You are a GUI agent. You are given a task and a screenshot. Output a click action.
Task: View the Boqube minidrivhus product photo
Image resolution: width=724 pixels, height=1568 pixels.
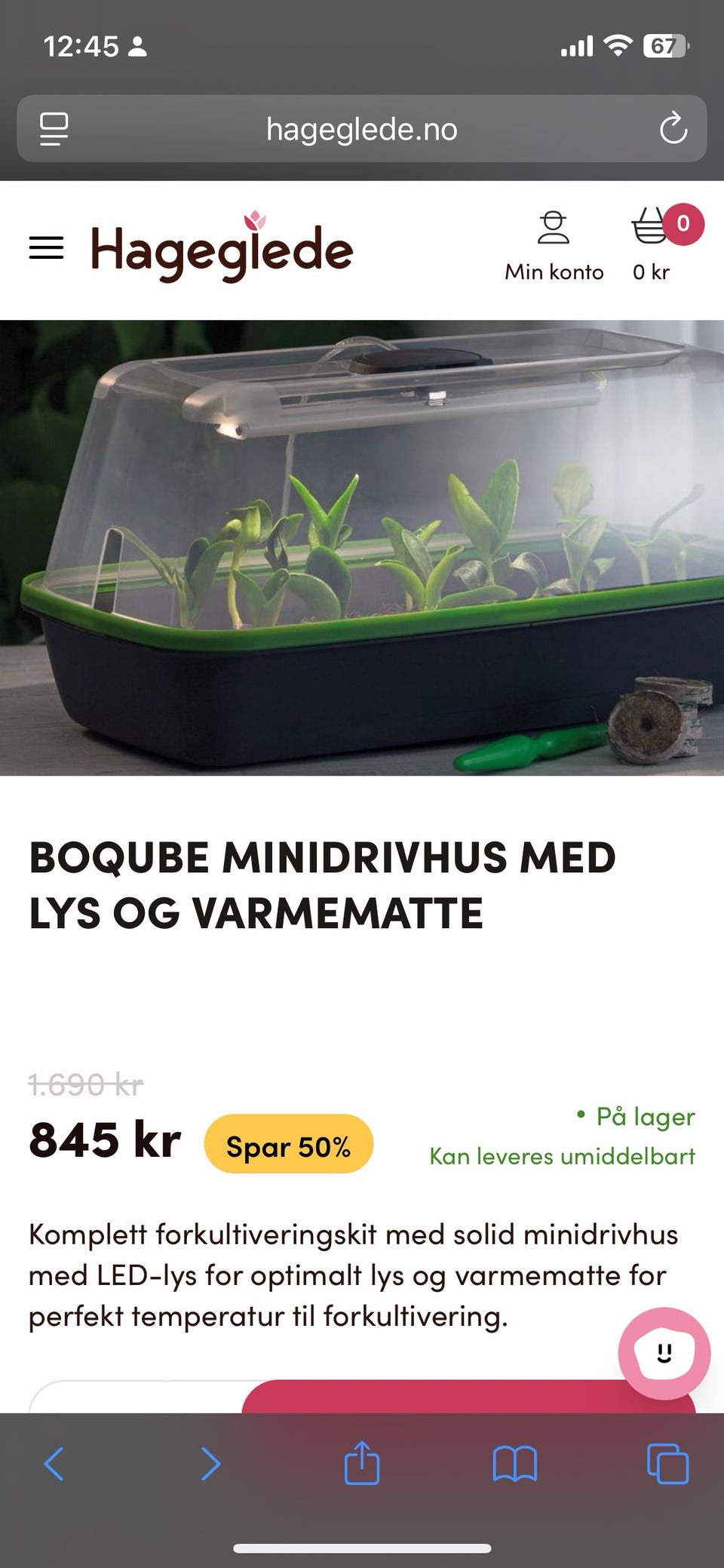[x=362, y=548]
